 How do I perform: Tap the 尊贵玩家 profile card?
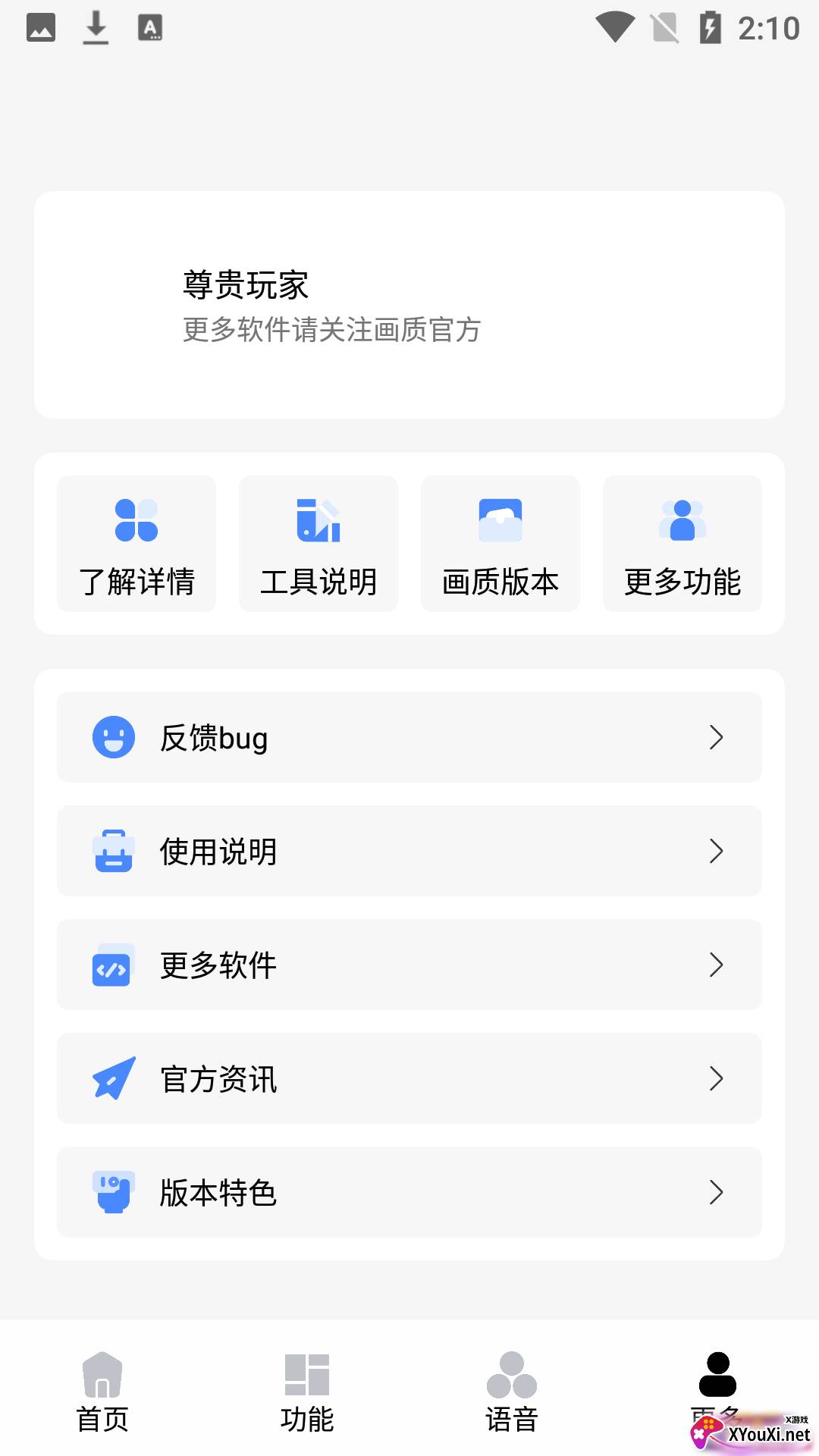pyautogui.click(x=409, y=303)
